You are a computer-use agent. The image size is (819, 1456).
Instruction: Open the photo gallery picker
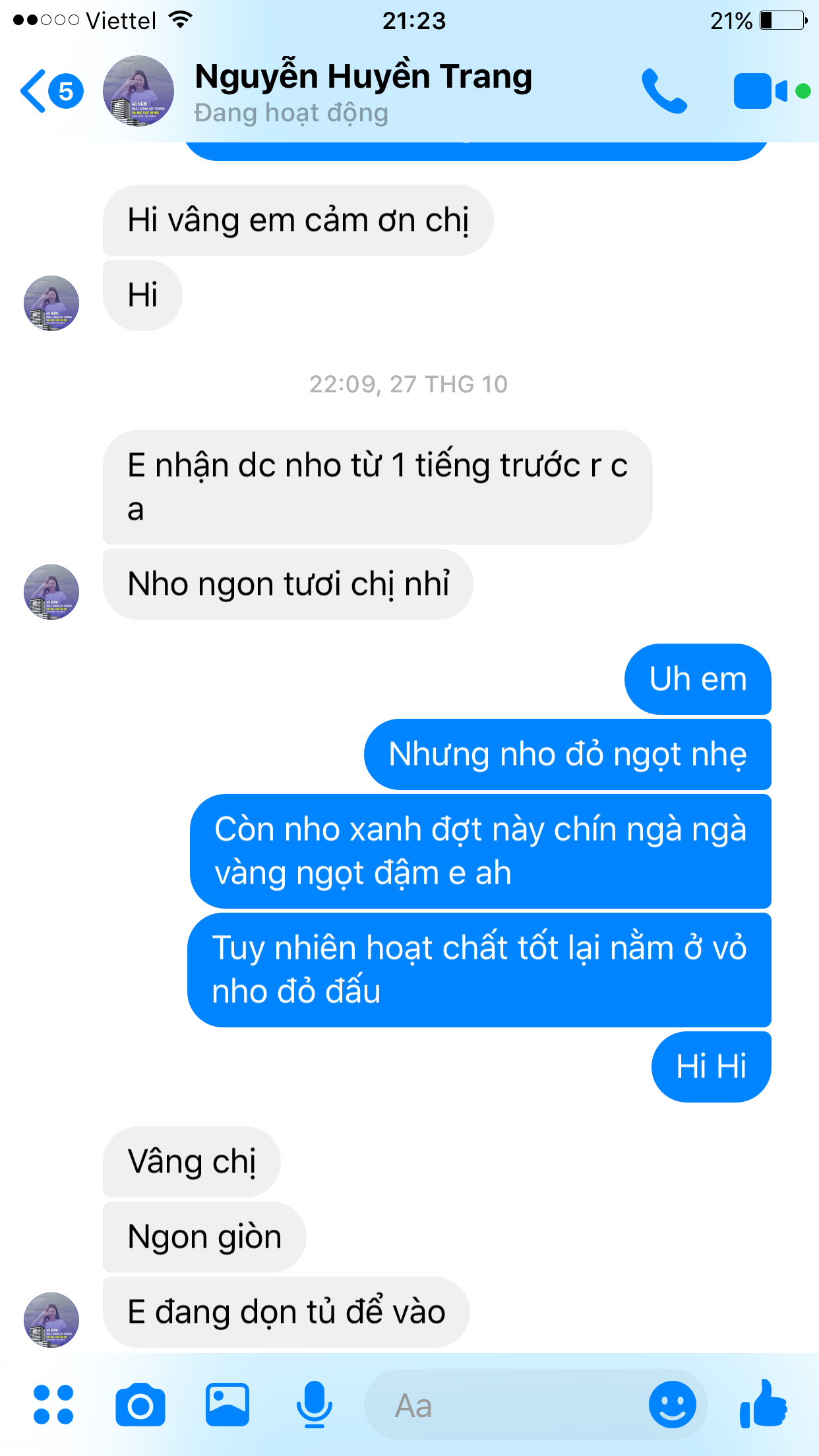[228, 1405]
